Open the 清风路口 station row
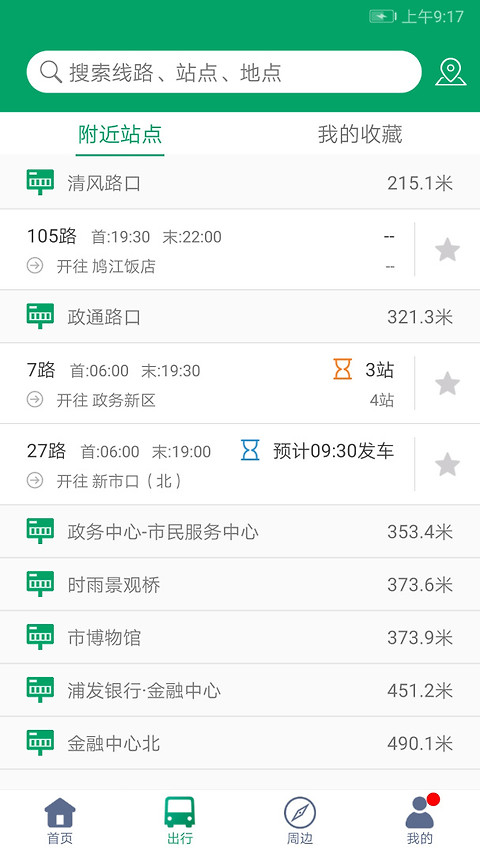Image resolution: width=480 pixels, height=854 pixels. tap(240, 182)
